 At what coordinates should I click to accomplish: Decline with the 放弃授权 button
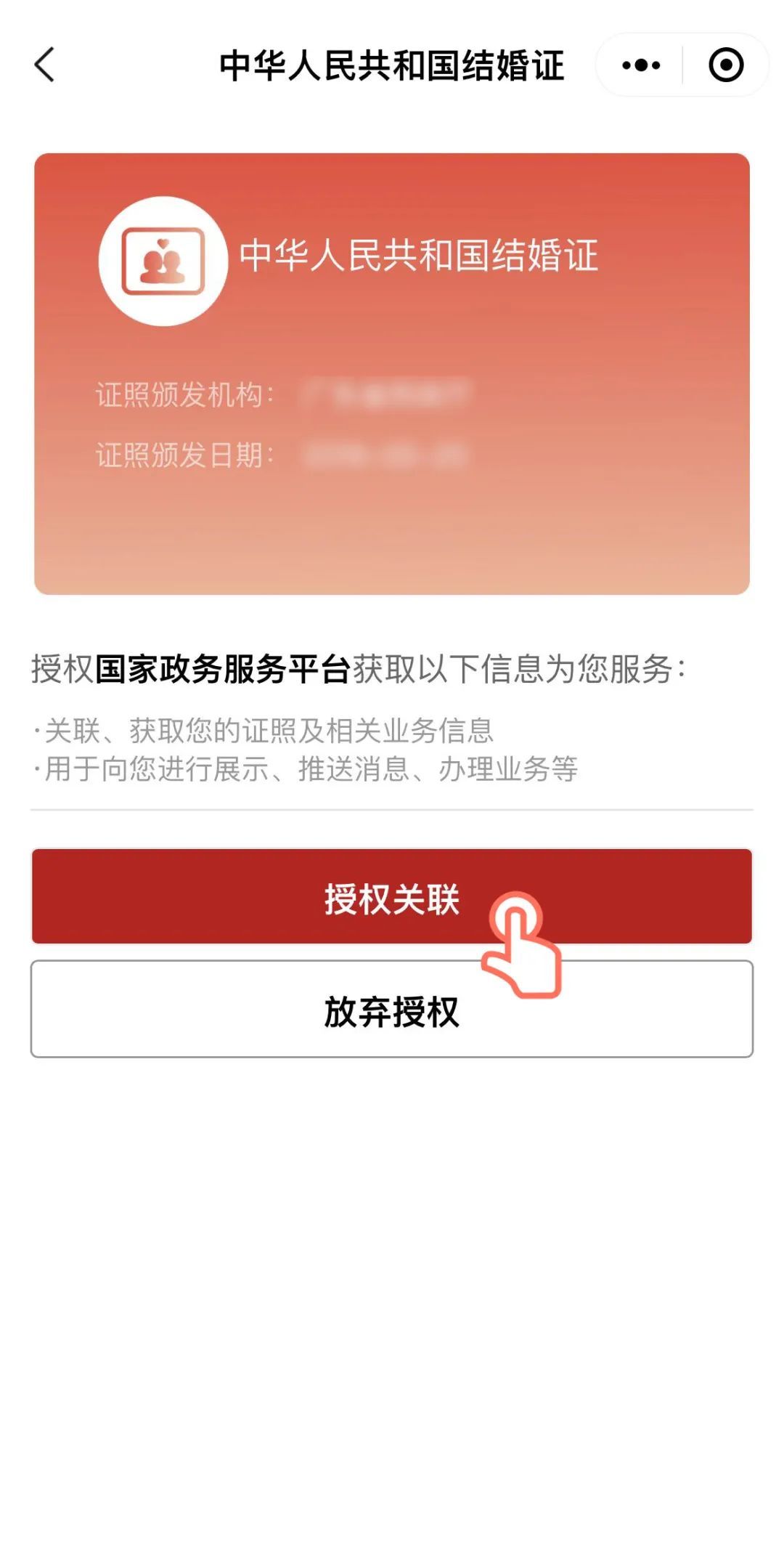pyautogui.click(x=392, y=1010)
